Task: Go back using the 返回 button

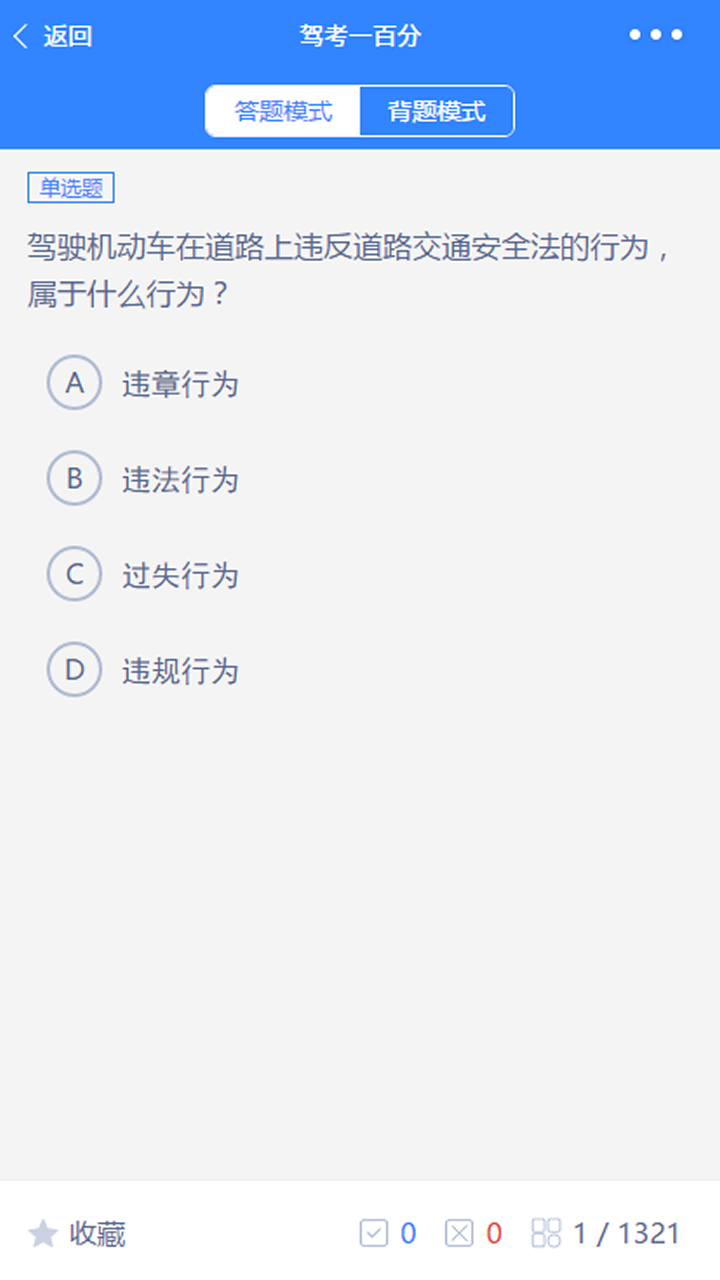Action: [52, 37]
